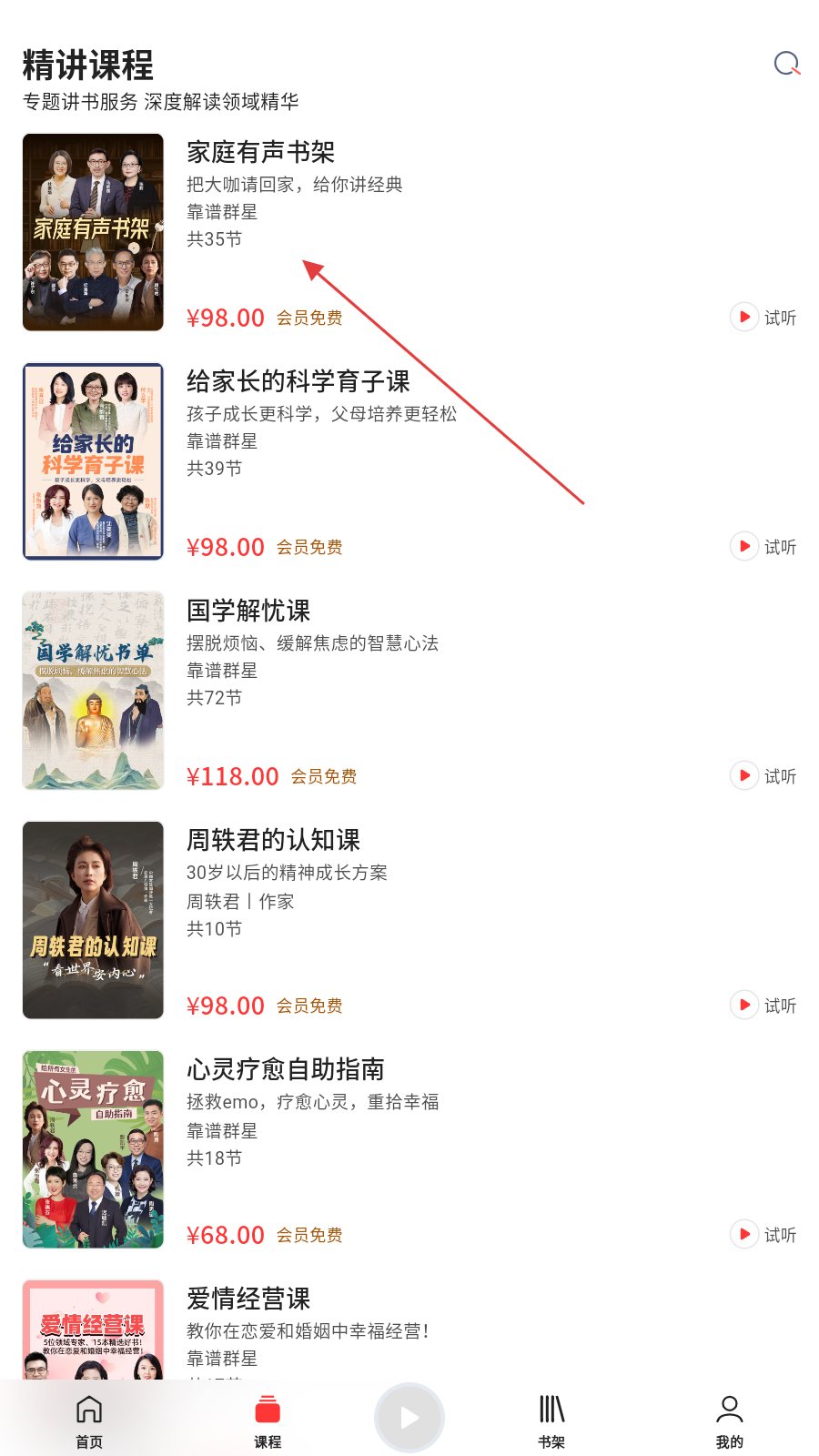819x1456 pixels.
Task: Go to the 书架 tab
Action: pyautogui.click(x=551, y=1421)
